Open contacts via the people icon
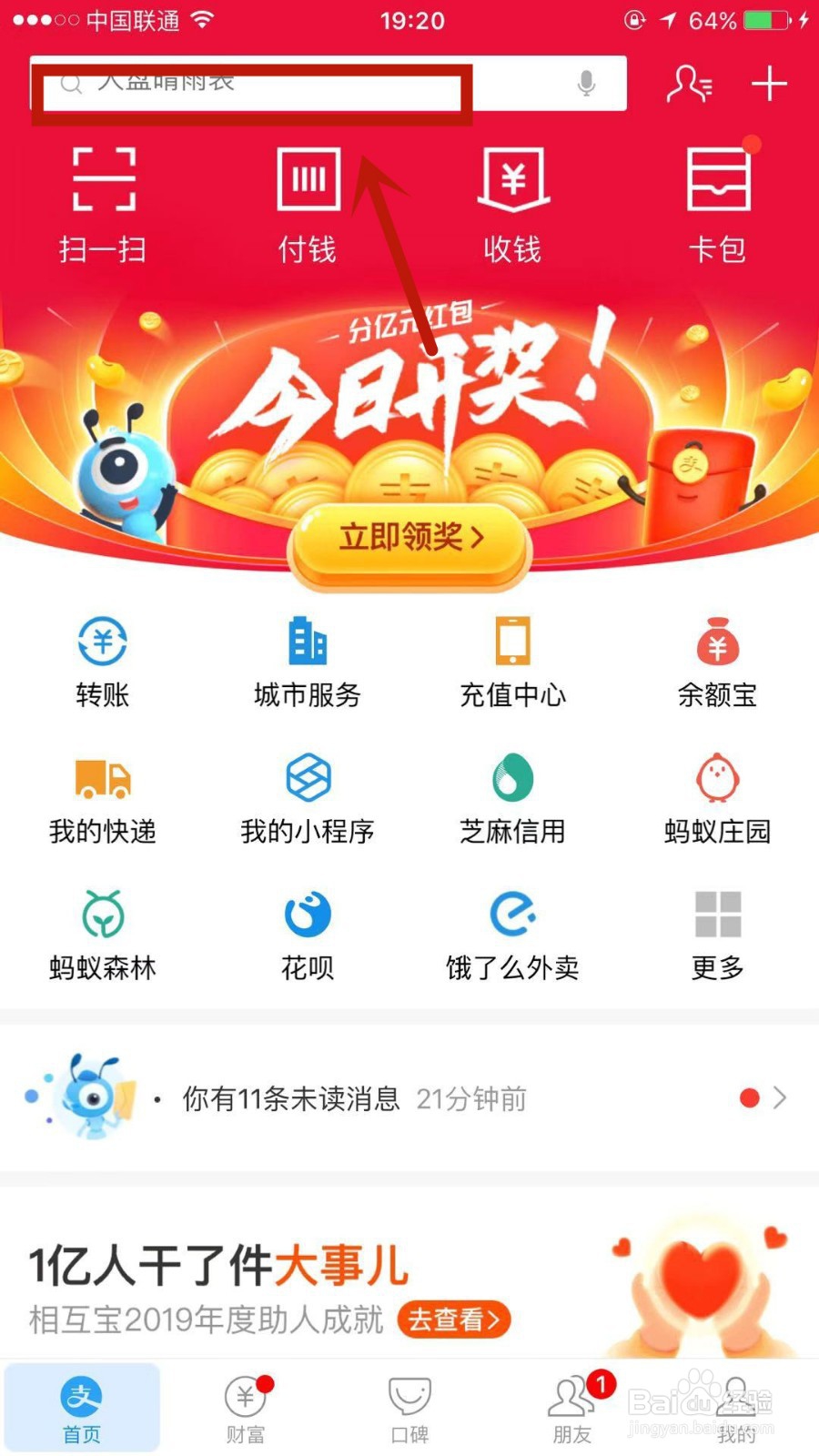The image size is (819, 1456). [x=690, y=84]
